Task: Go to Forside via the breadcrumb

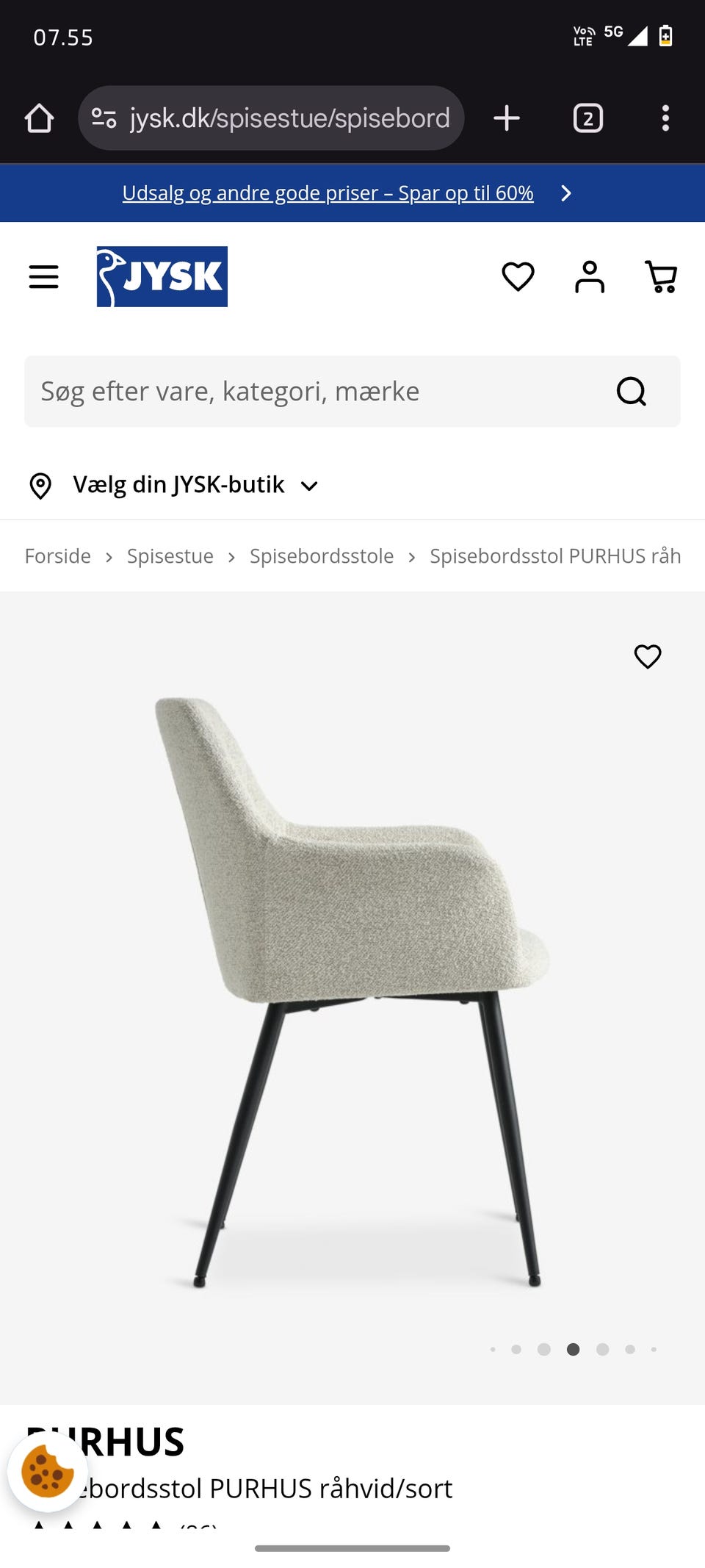Action: click(57, 556)
